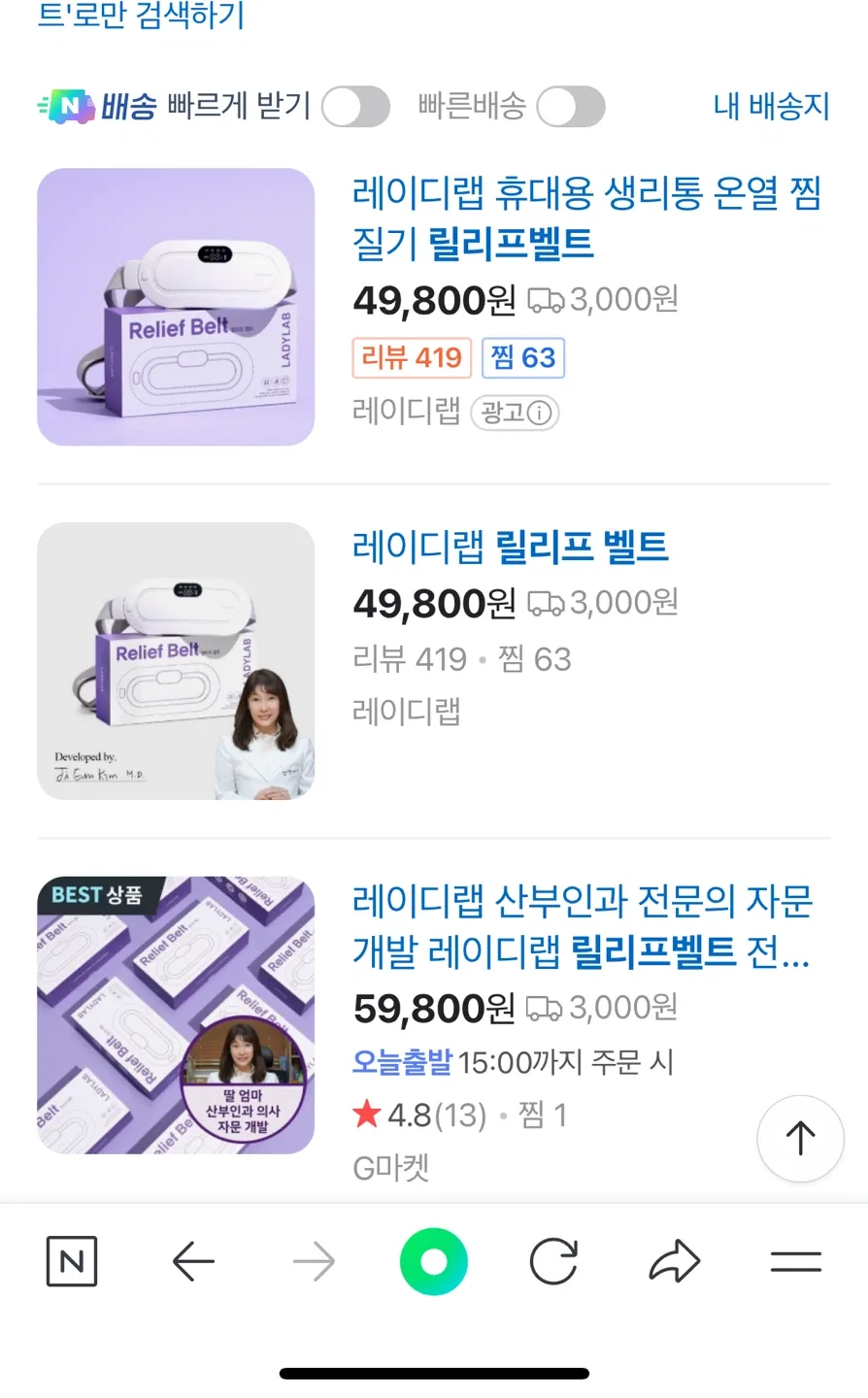Screen dimensions: 868x1398
Task: Open the green circle search button
Action: [x=433, y=1262]
